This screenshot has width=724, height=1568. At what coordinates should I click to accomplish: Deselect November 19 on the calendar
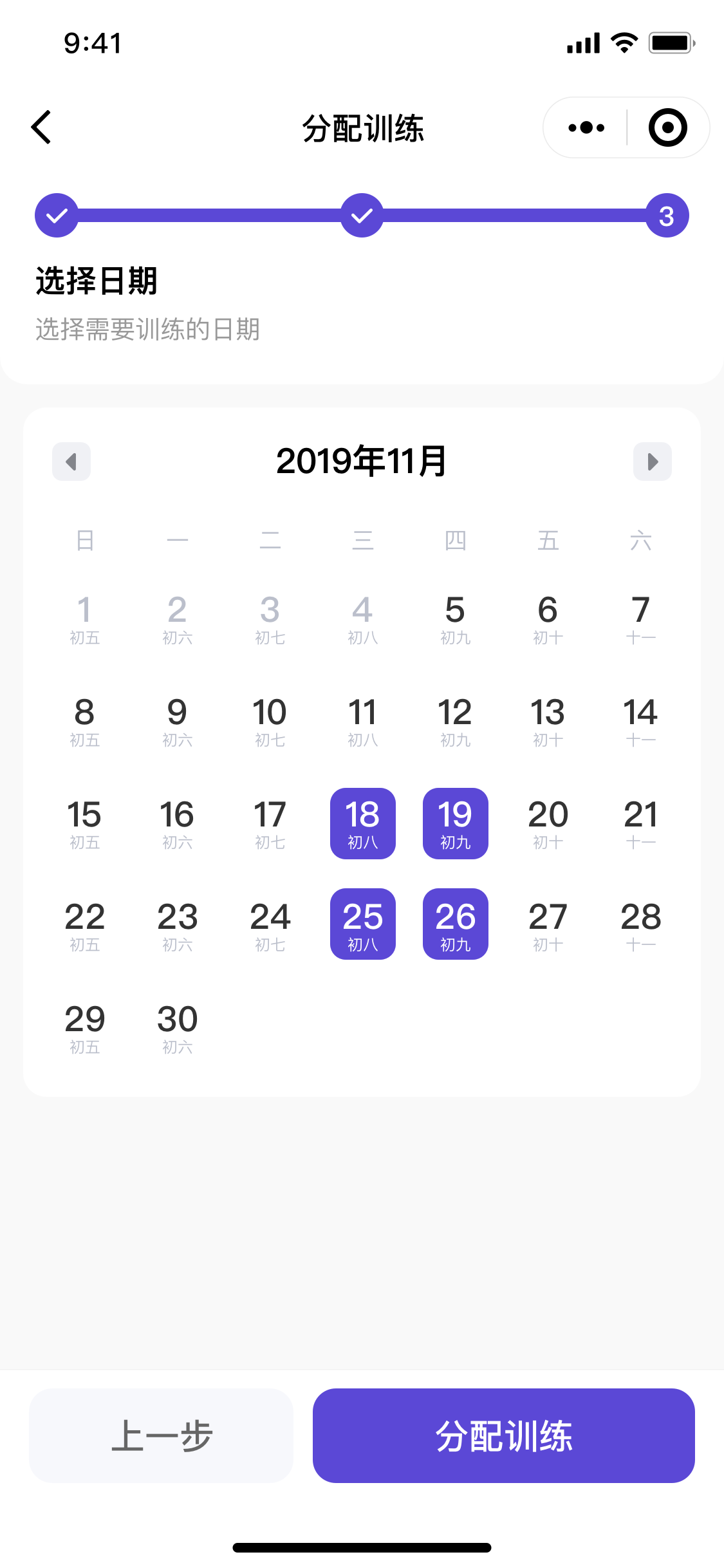pos(456,823)
